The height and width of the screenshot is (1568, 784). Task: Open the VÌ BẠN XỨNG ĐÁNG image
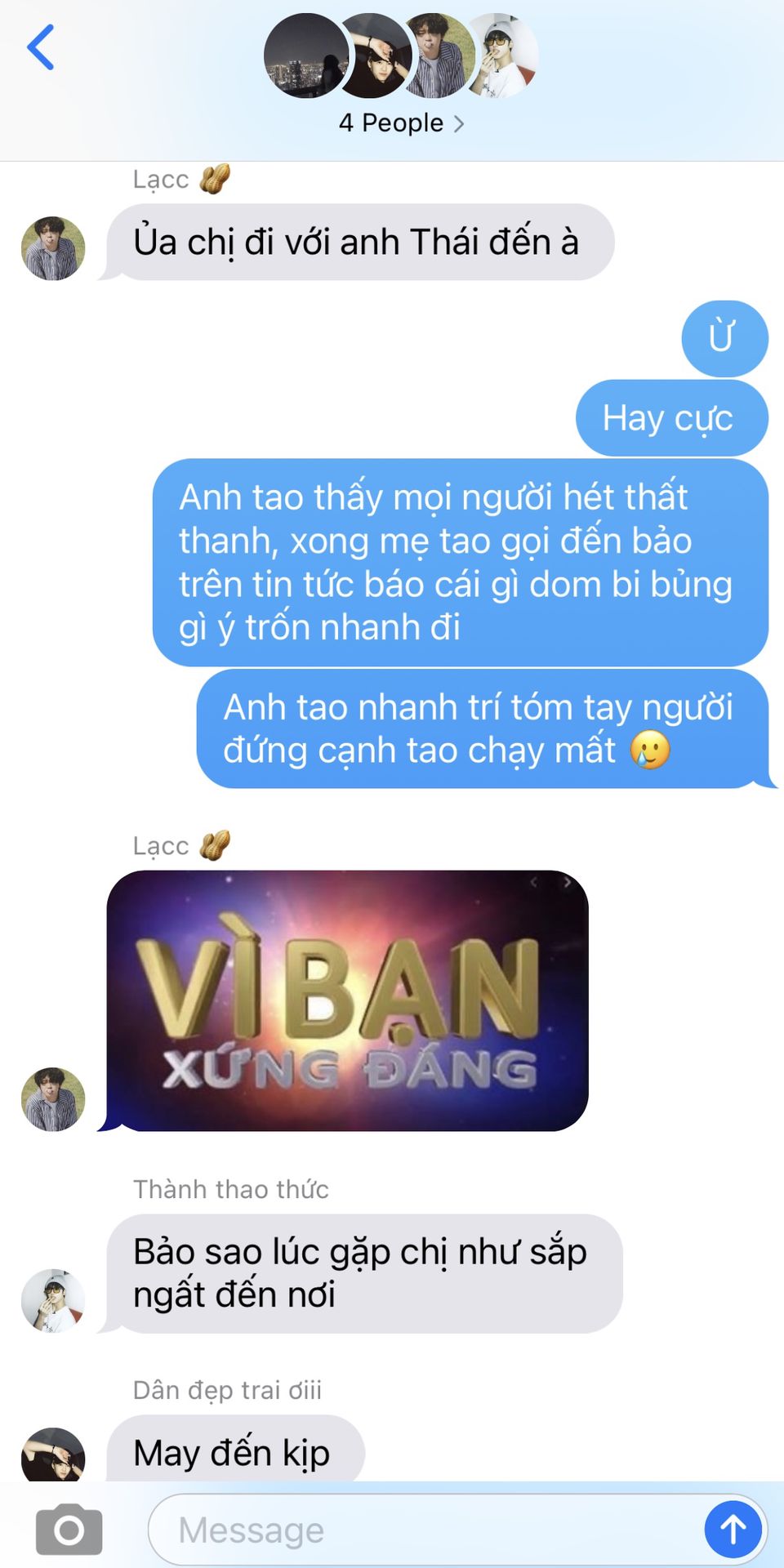(x=347, y=1000)
